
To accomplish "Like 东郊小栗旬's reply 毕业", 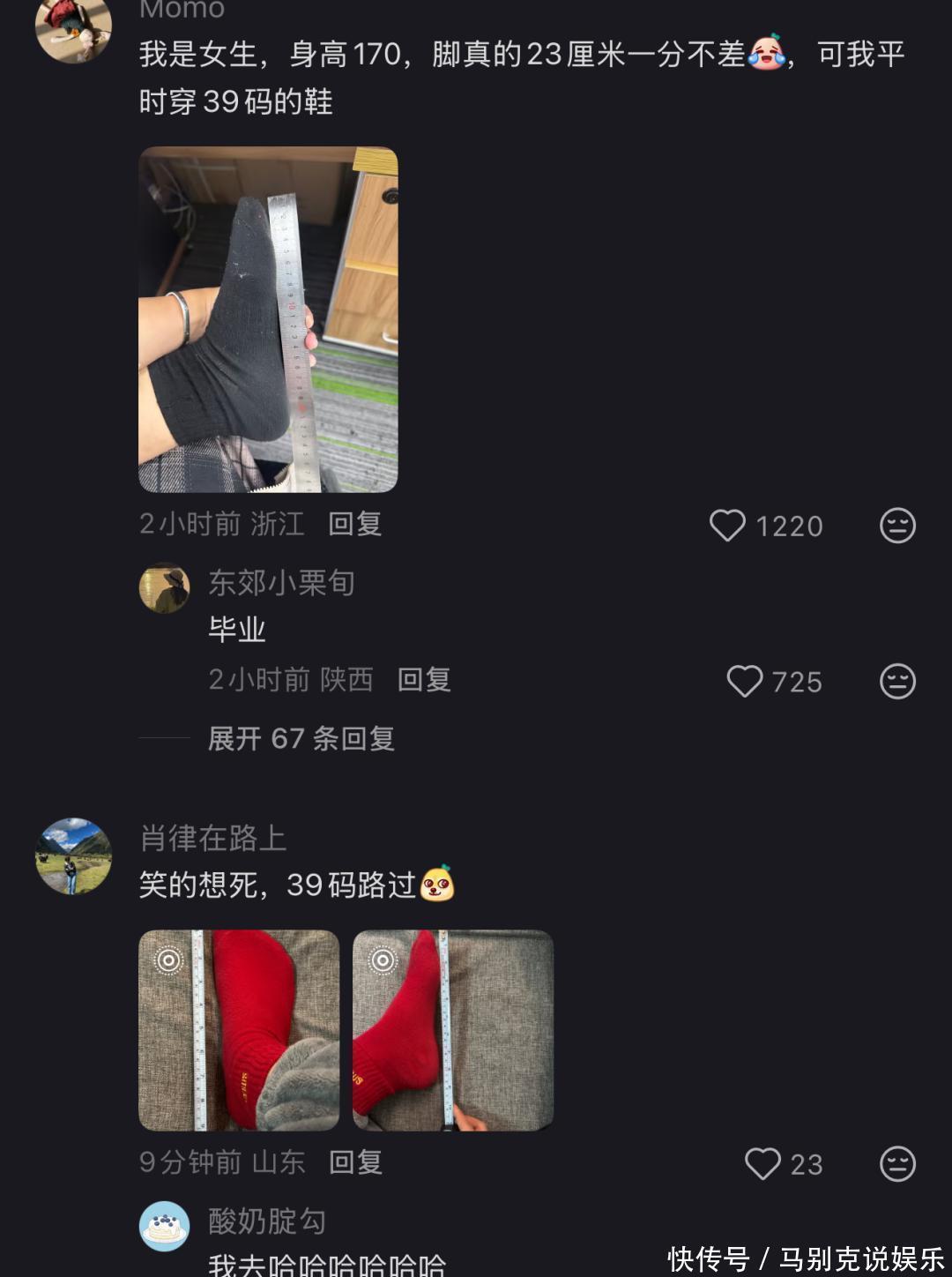I will (745, 681).
